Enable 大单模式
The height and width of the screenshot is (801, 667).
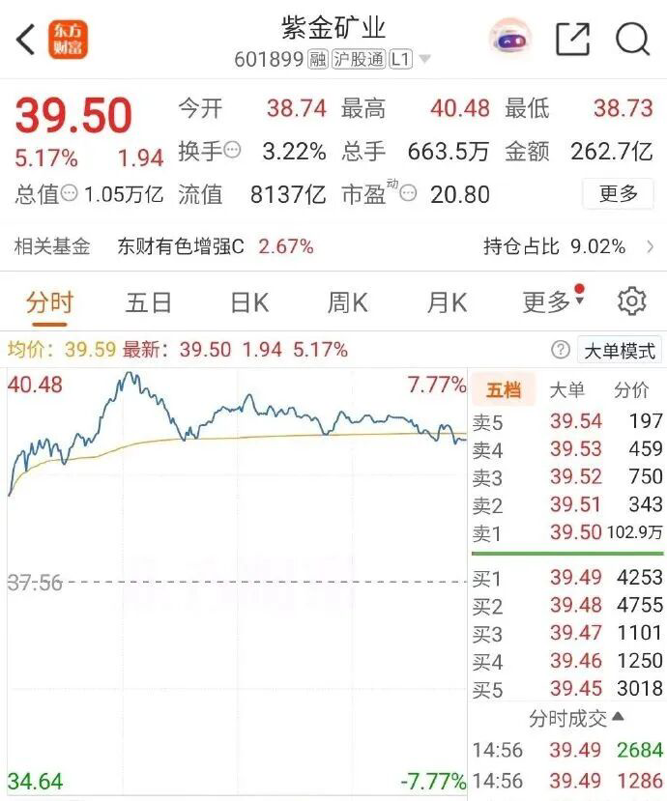619,351
